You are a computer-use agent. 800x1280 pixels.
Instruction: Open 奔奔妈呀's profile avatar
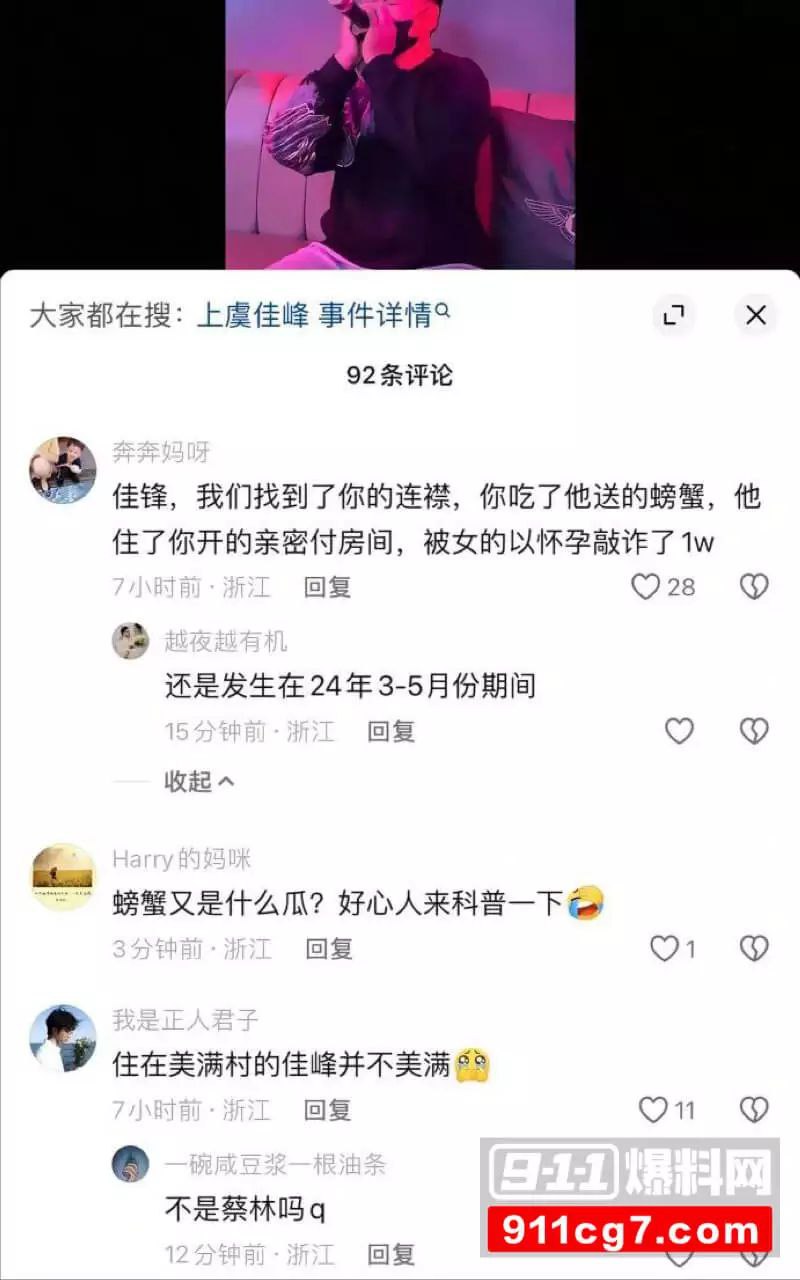[63, 469]
